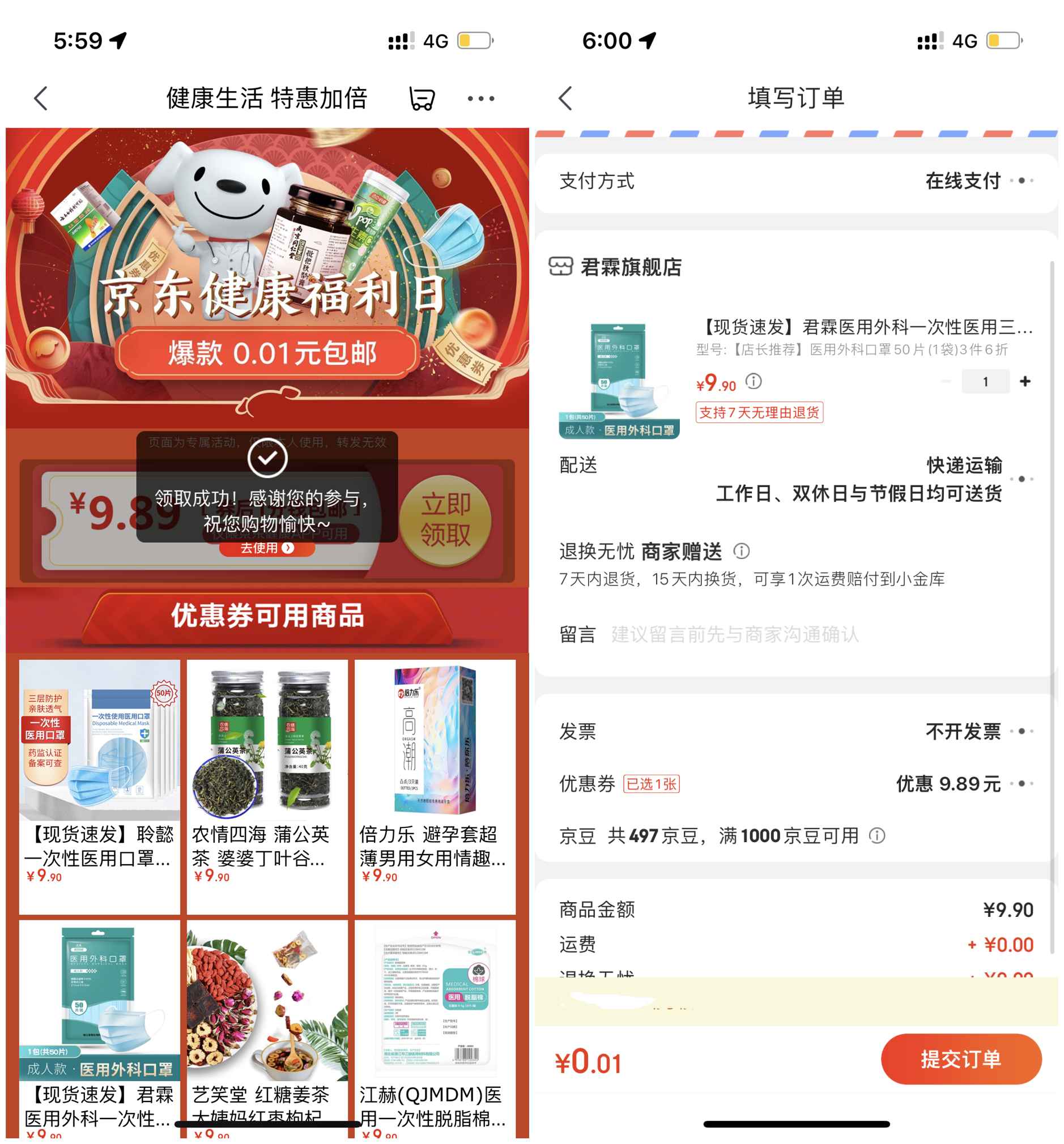Open the three-dot overflow menu
The image size is (1064, 1144).
click(481, 99)
